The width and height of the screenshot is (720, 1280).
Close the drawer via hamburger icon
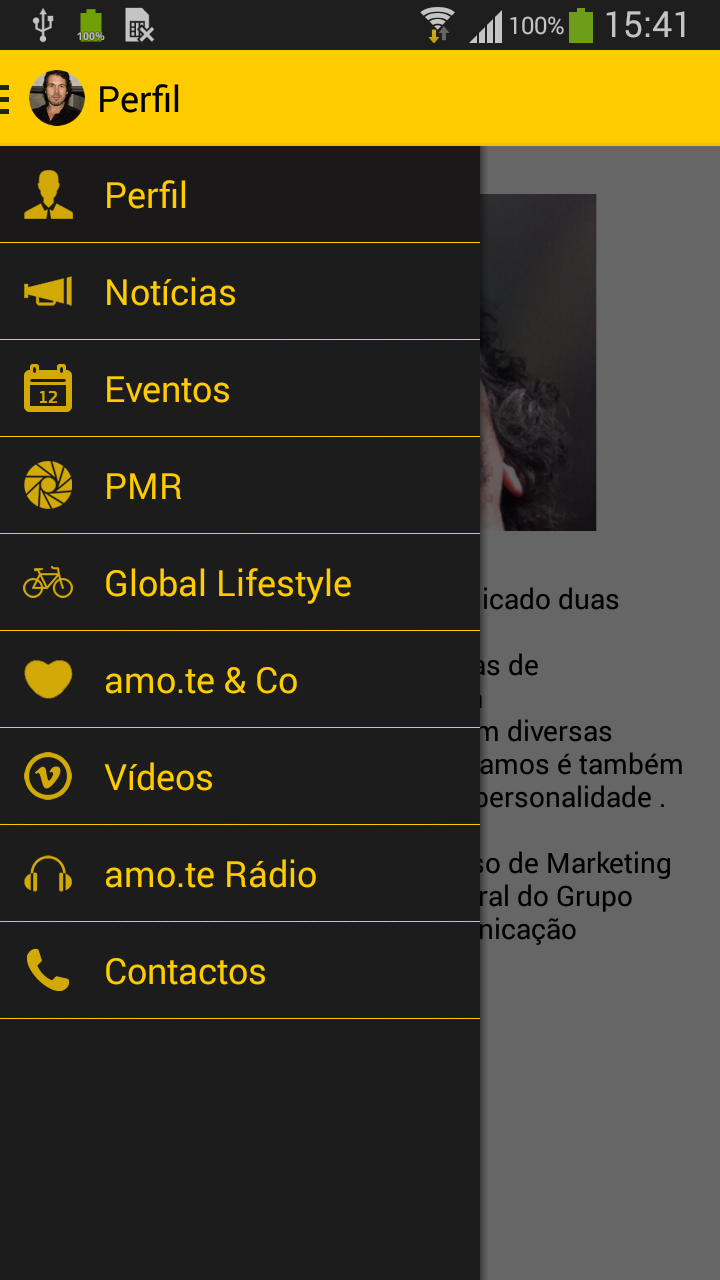(x=8, y=99)
